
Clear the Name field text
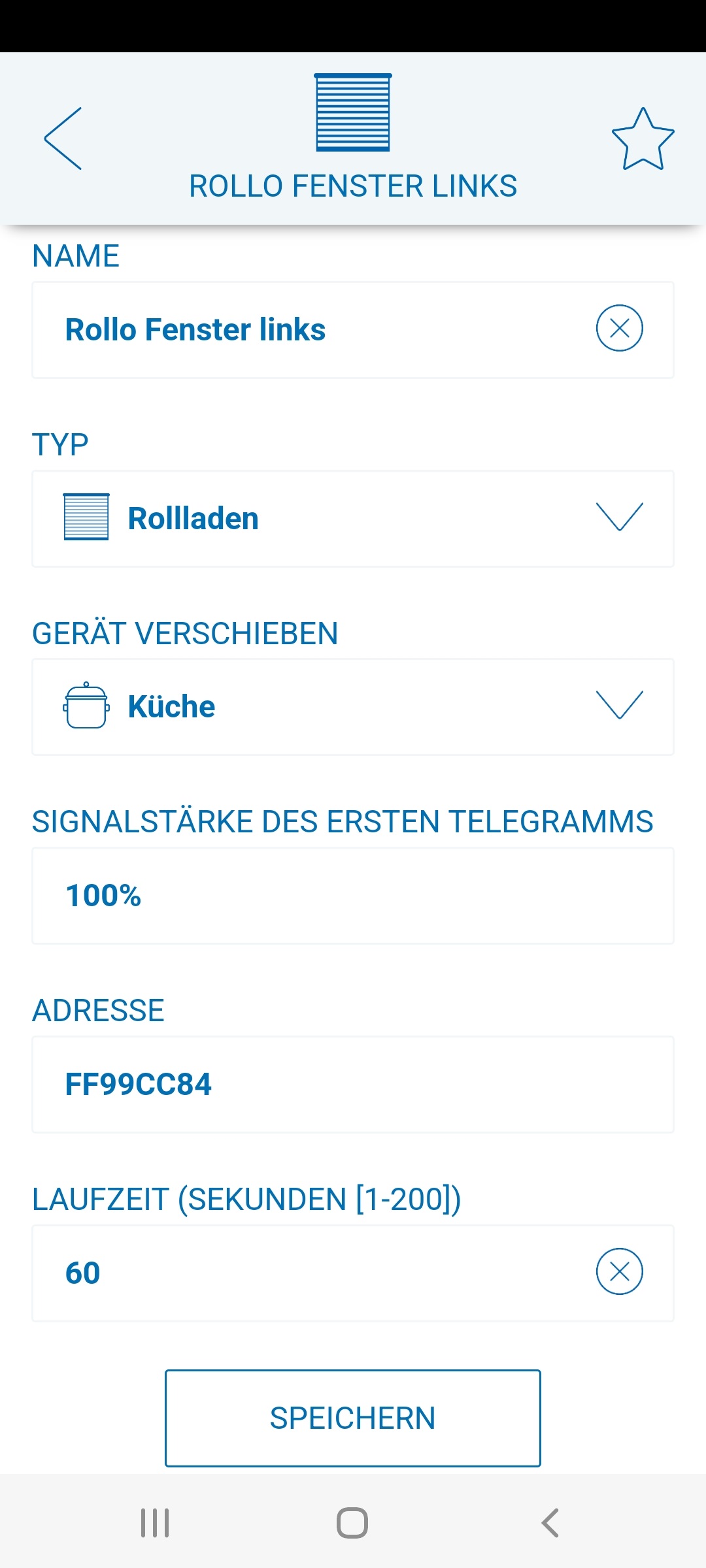click(619, 328)
